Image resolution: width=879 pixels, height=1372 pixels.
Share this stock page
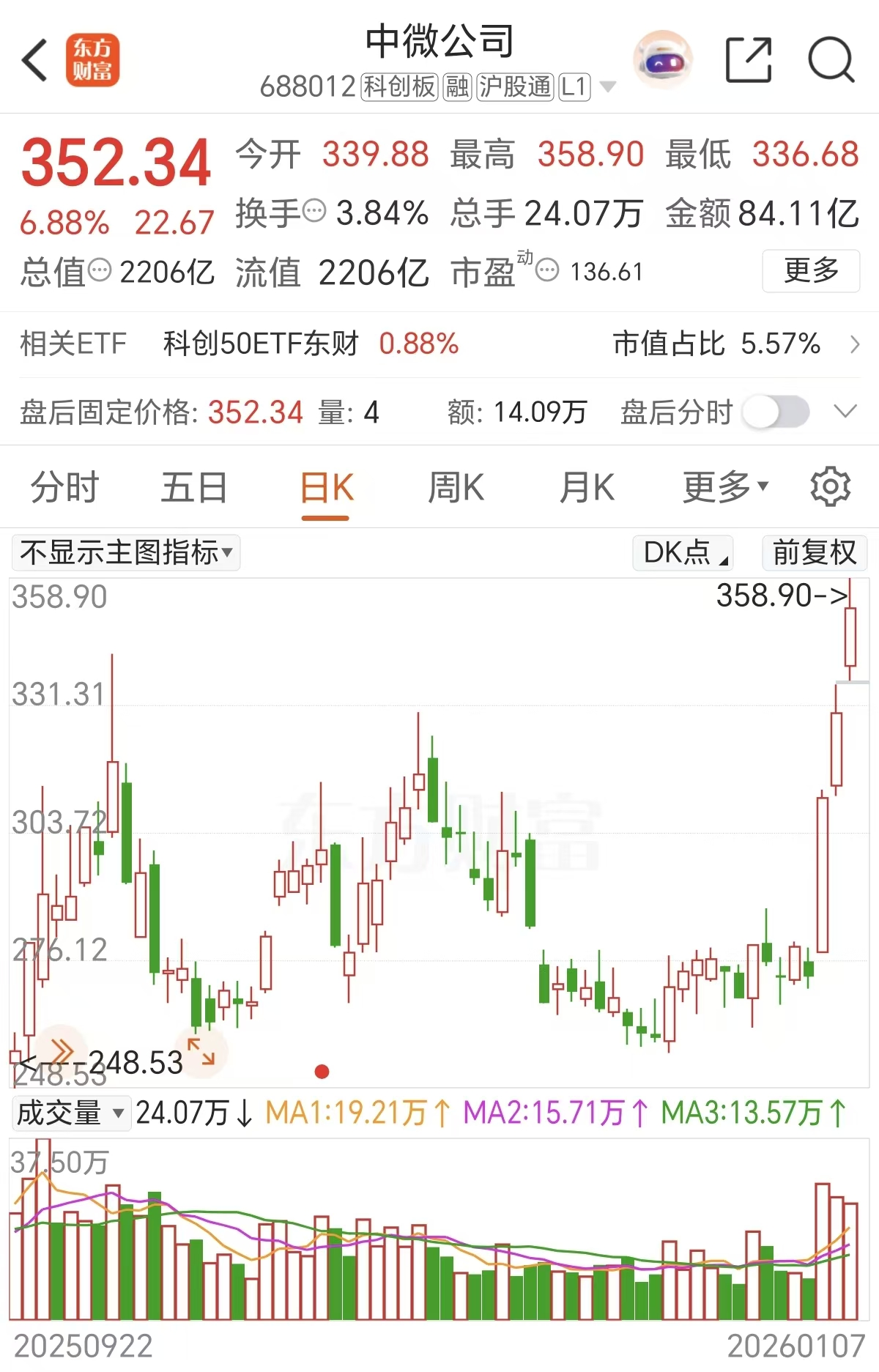coord(748,60)
